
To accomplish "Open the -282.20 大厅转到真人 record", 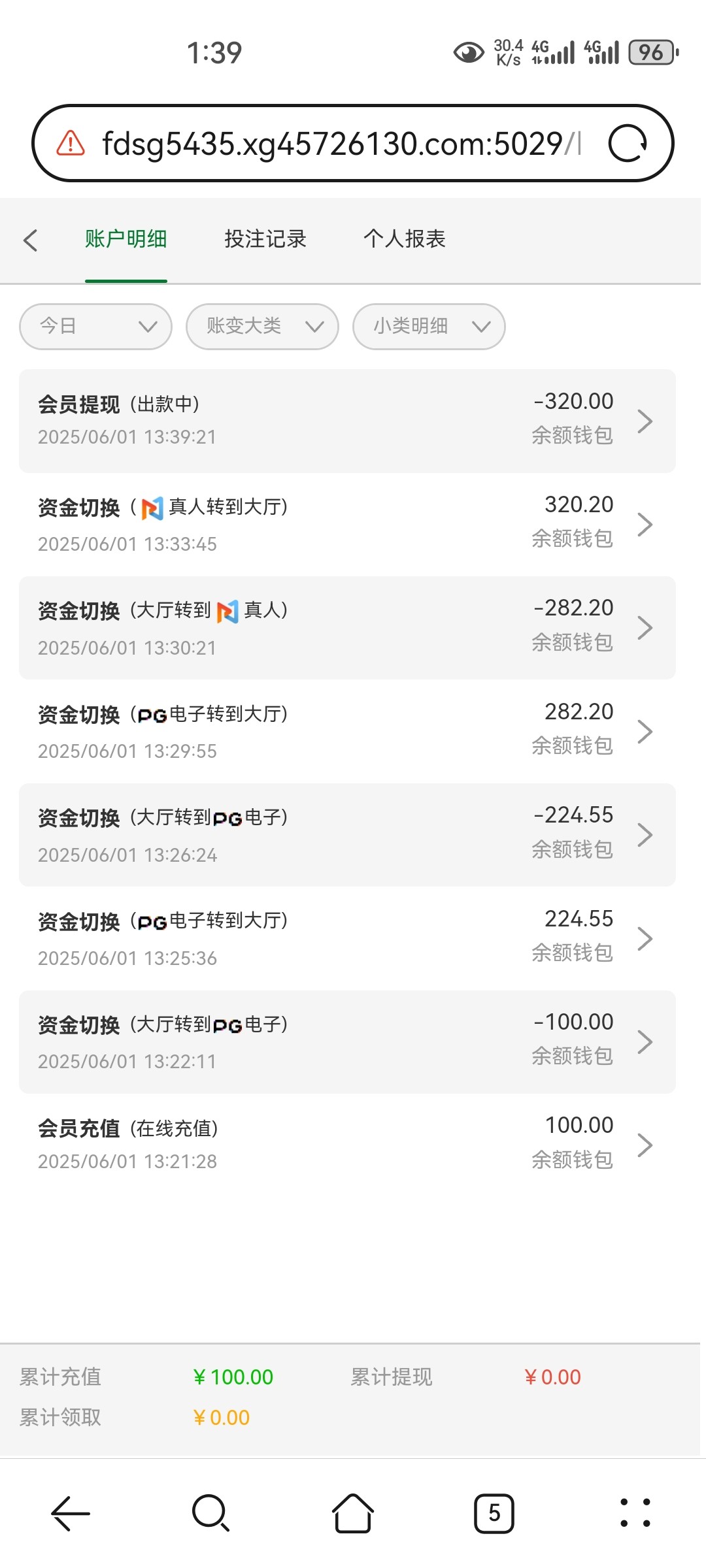I will click(x=347, y=628).
